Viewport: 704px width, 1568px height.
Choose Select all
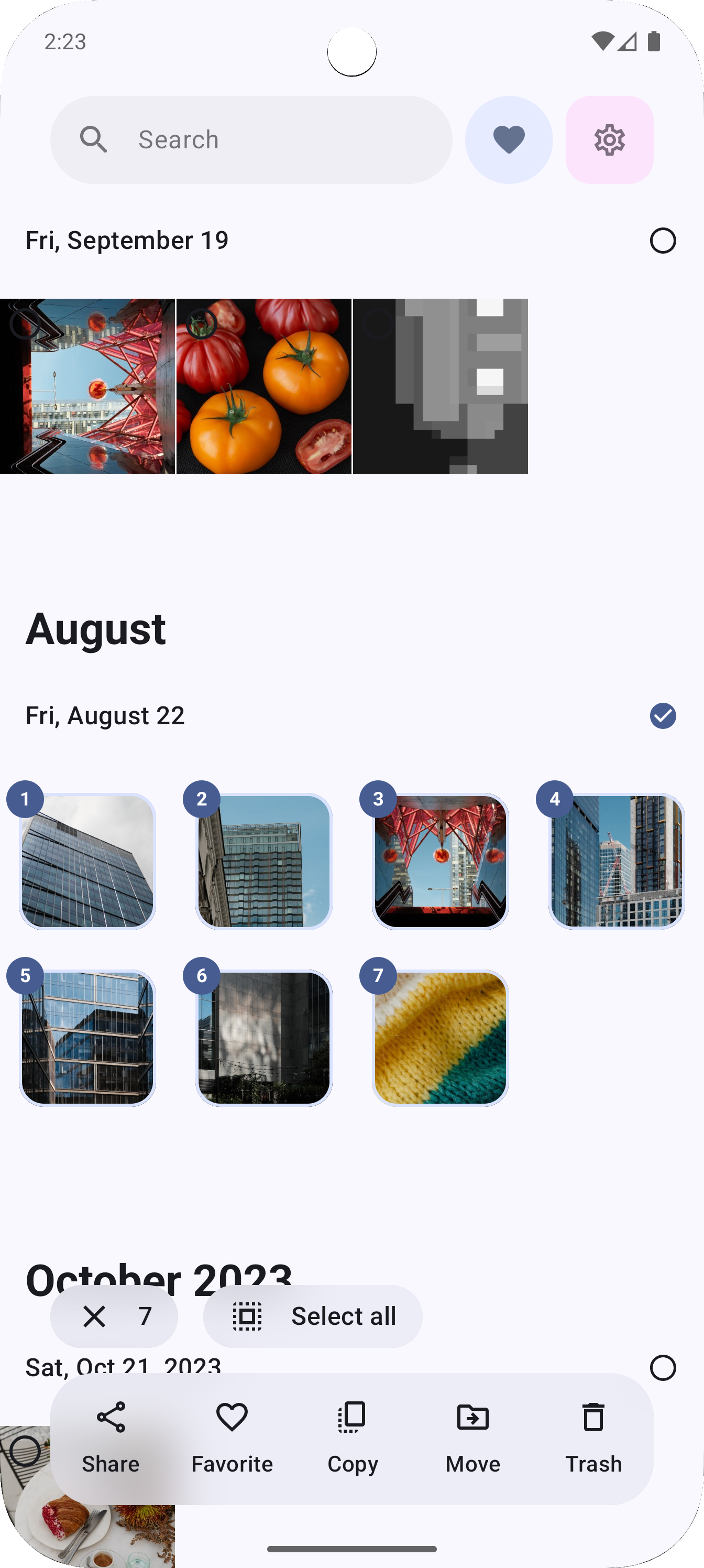313,1316
